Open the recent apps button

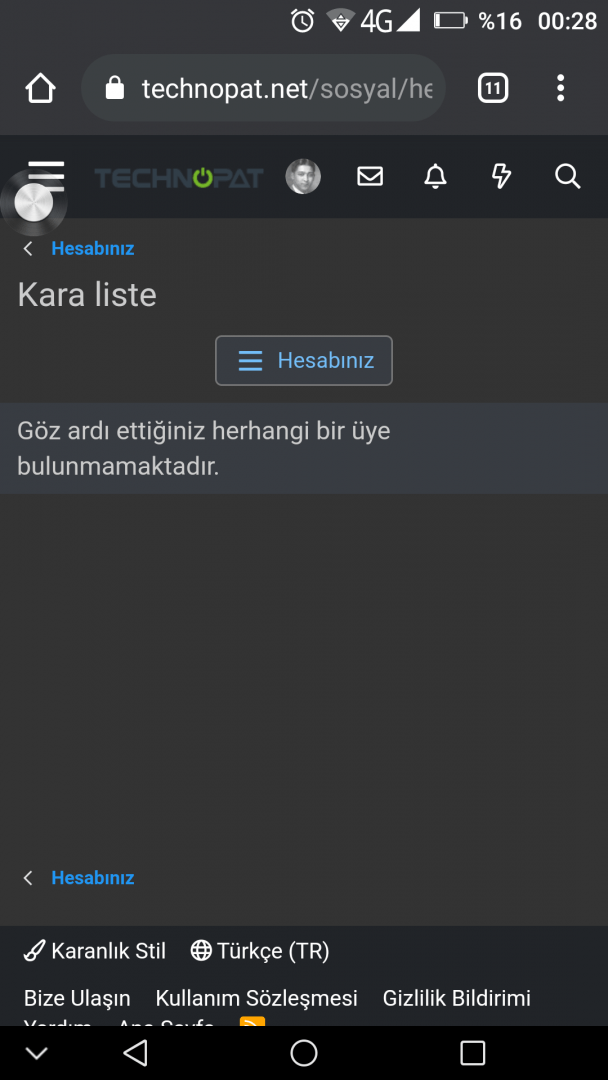472,1052
